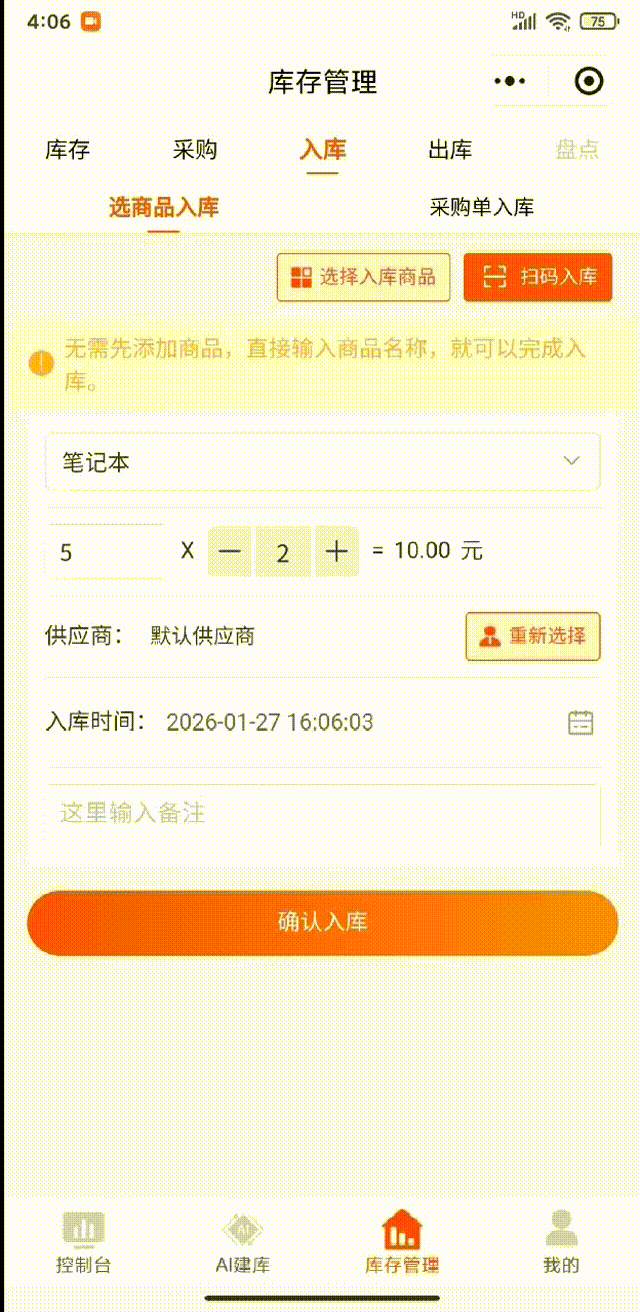The height and width of the screenshot is (1312, 640).
Task: Increase quantity with the plus button
Action: point(338,551)
